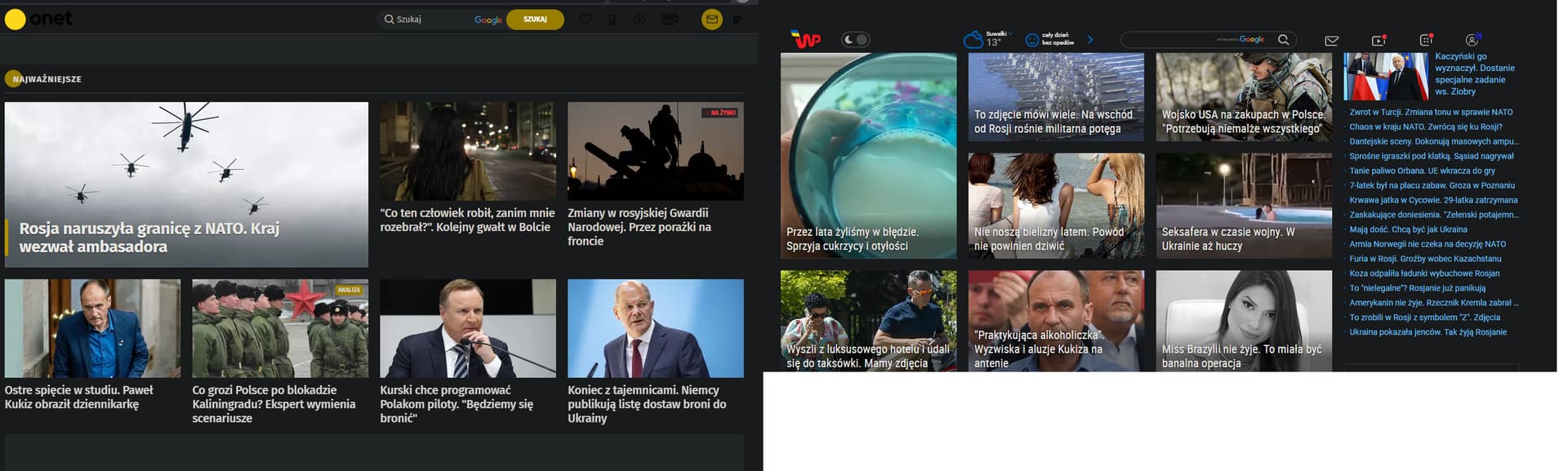Open the WP user profile icon

(x=1472, y=40)
